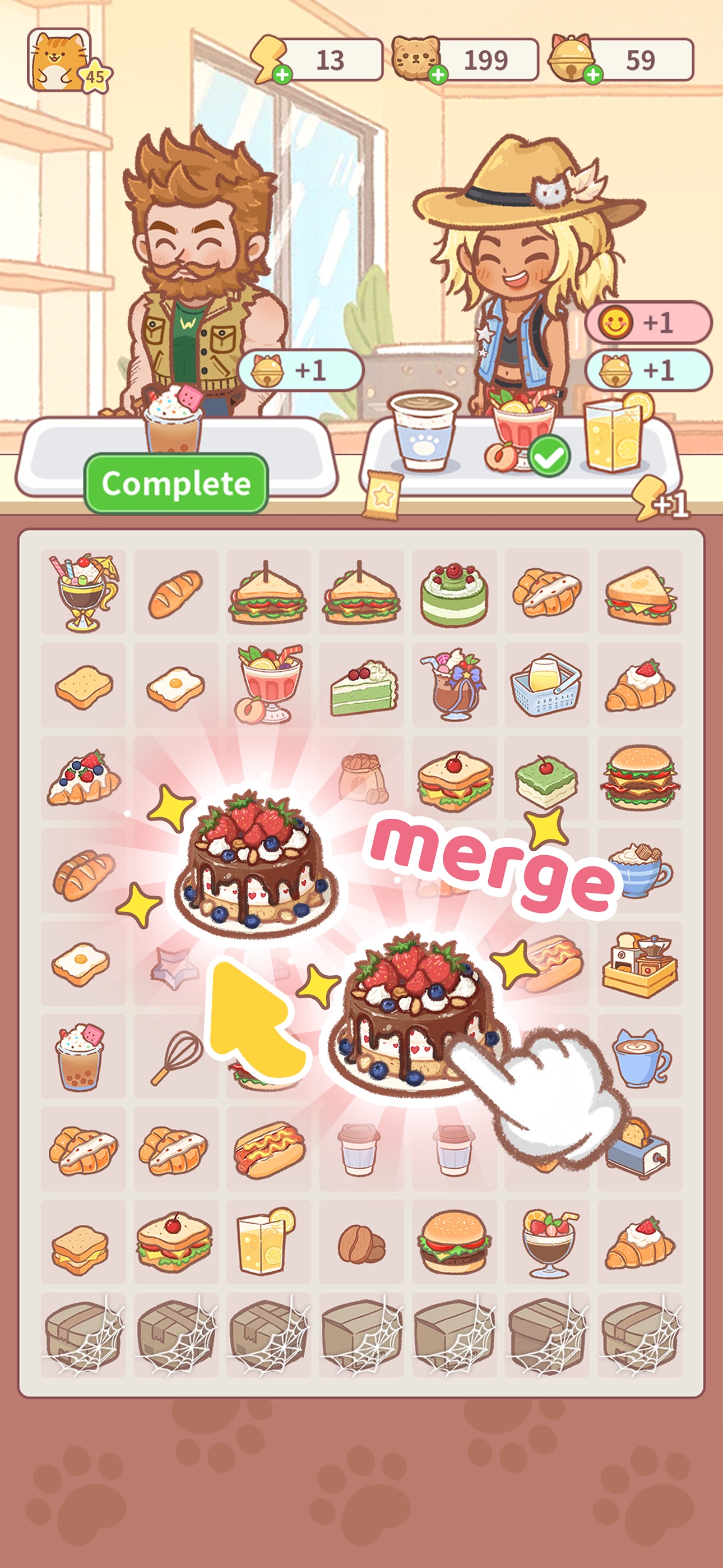Select the double bacon burger item
Image resolution: width=723 pixels, height=1568 pixels.
tap(639, 777)
